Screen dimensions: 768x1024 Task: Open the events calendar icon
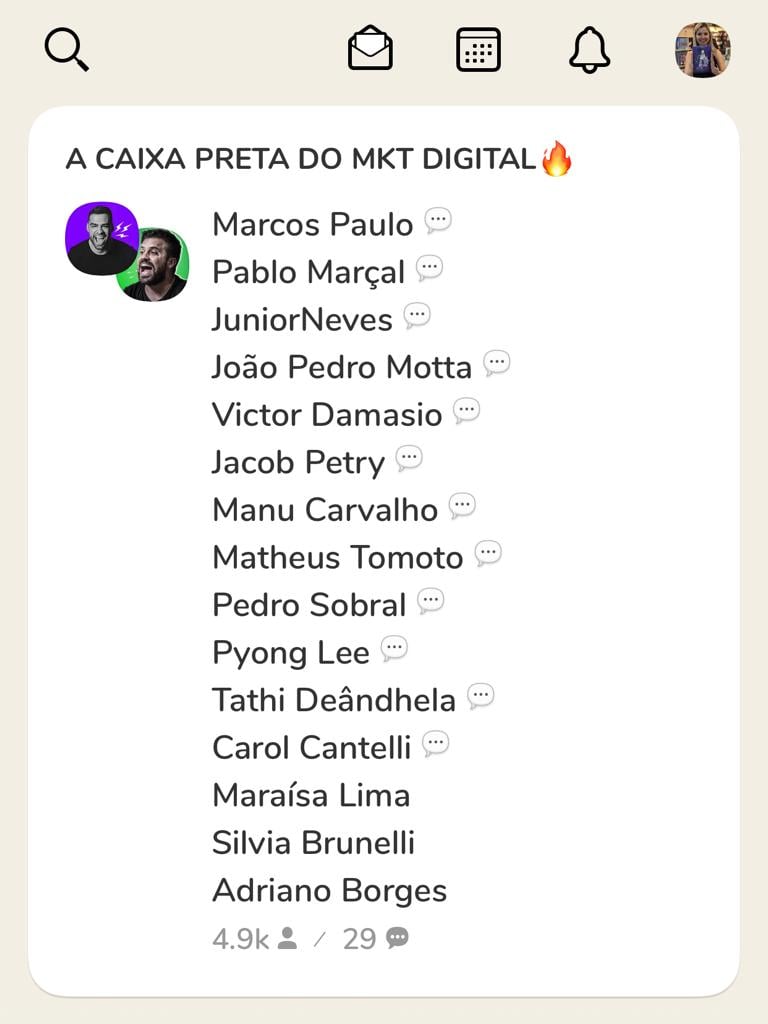tap(478, 49)
